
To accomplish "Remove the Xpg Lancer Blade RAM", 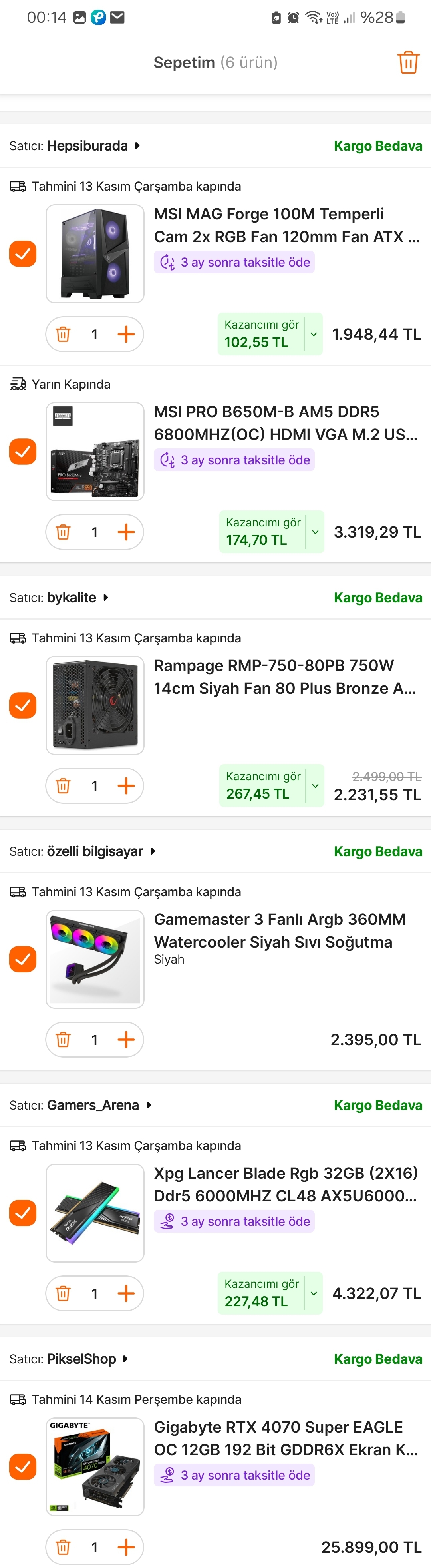I will pyautogui.click(x=63, y=1293).
